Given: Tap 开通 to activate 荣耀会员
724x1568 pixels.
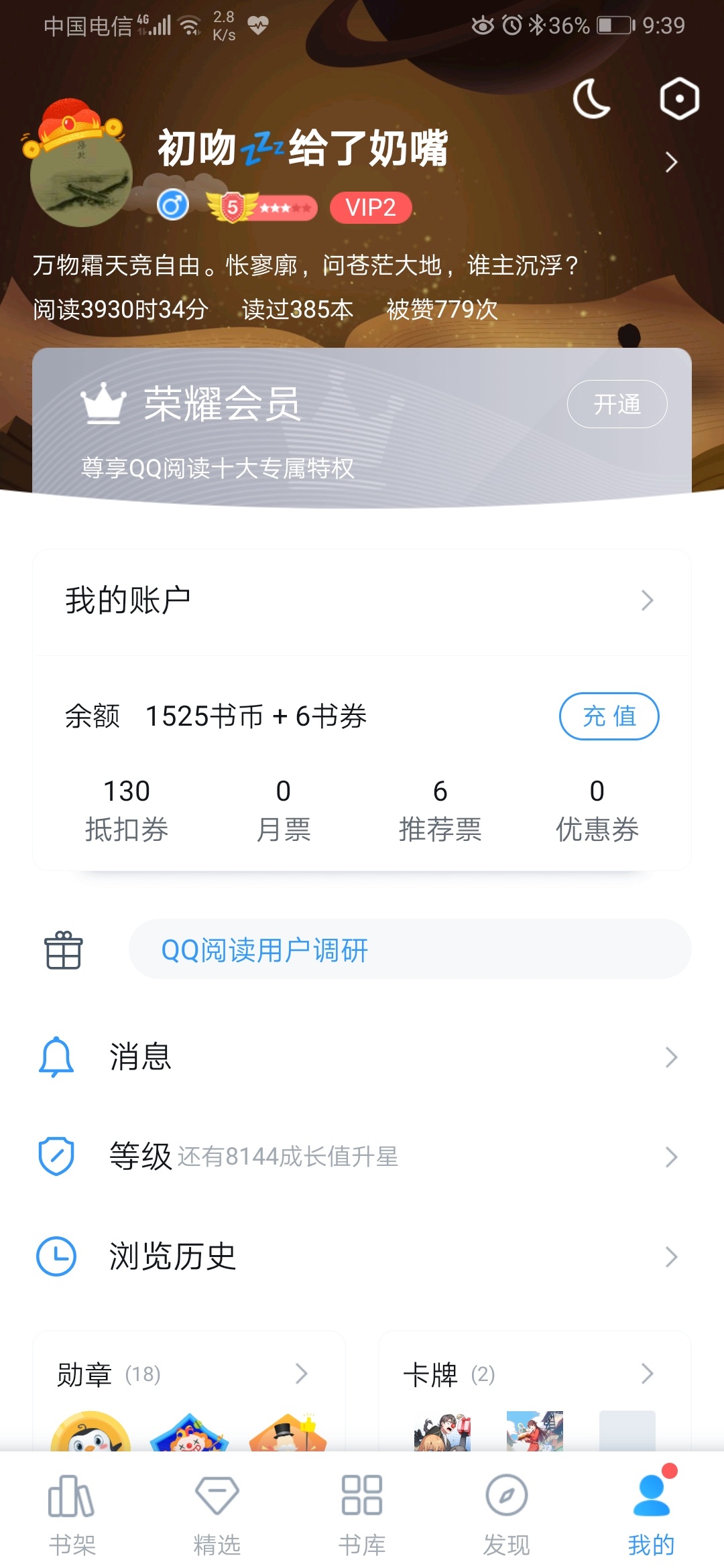Looking at the screenshot, I should [x=617, y=404].
